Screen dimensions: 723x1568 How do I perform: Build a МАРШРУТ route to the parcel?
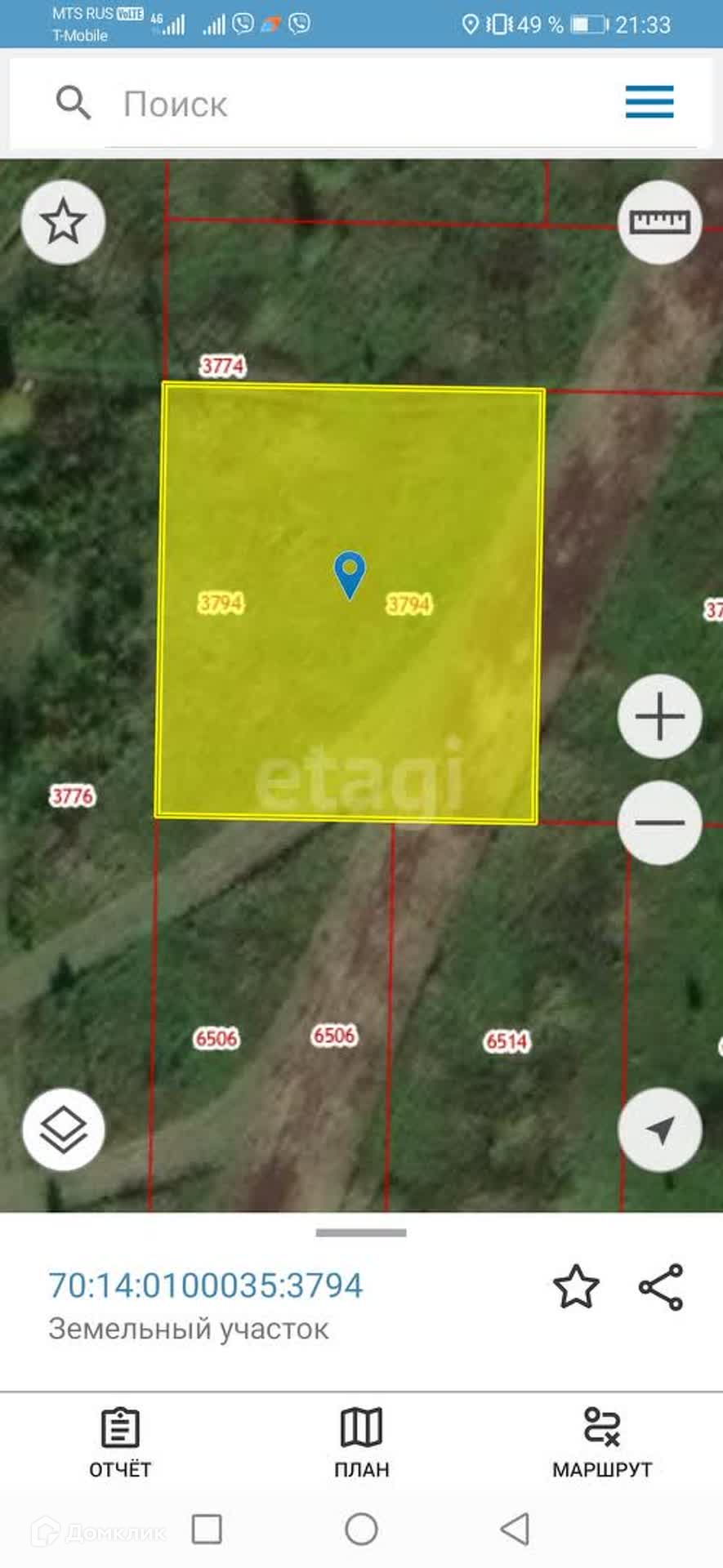pos(602,1443)
